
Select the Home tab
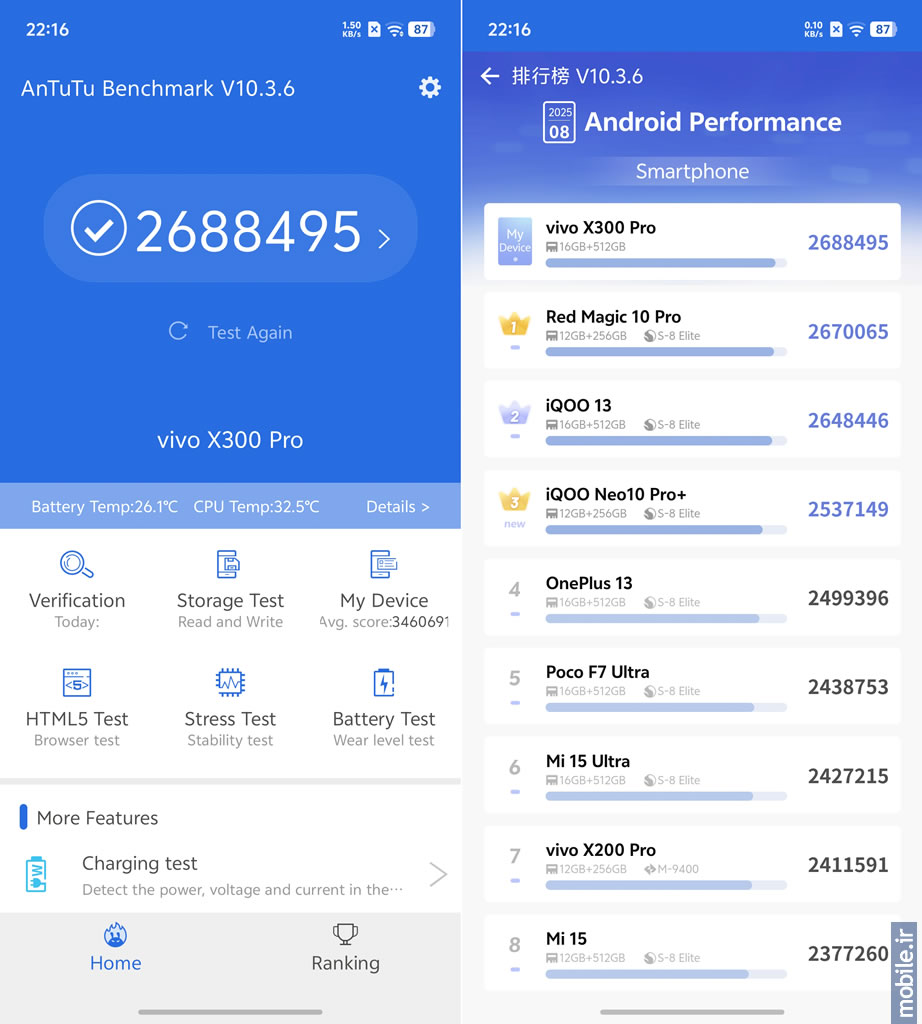(116, 947)
